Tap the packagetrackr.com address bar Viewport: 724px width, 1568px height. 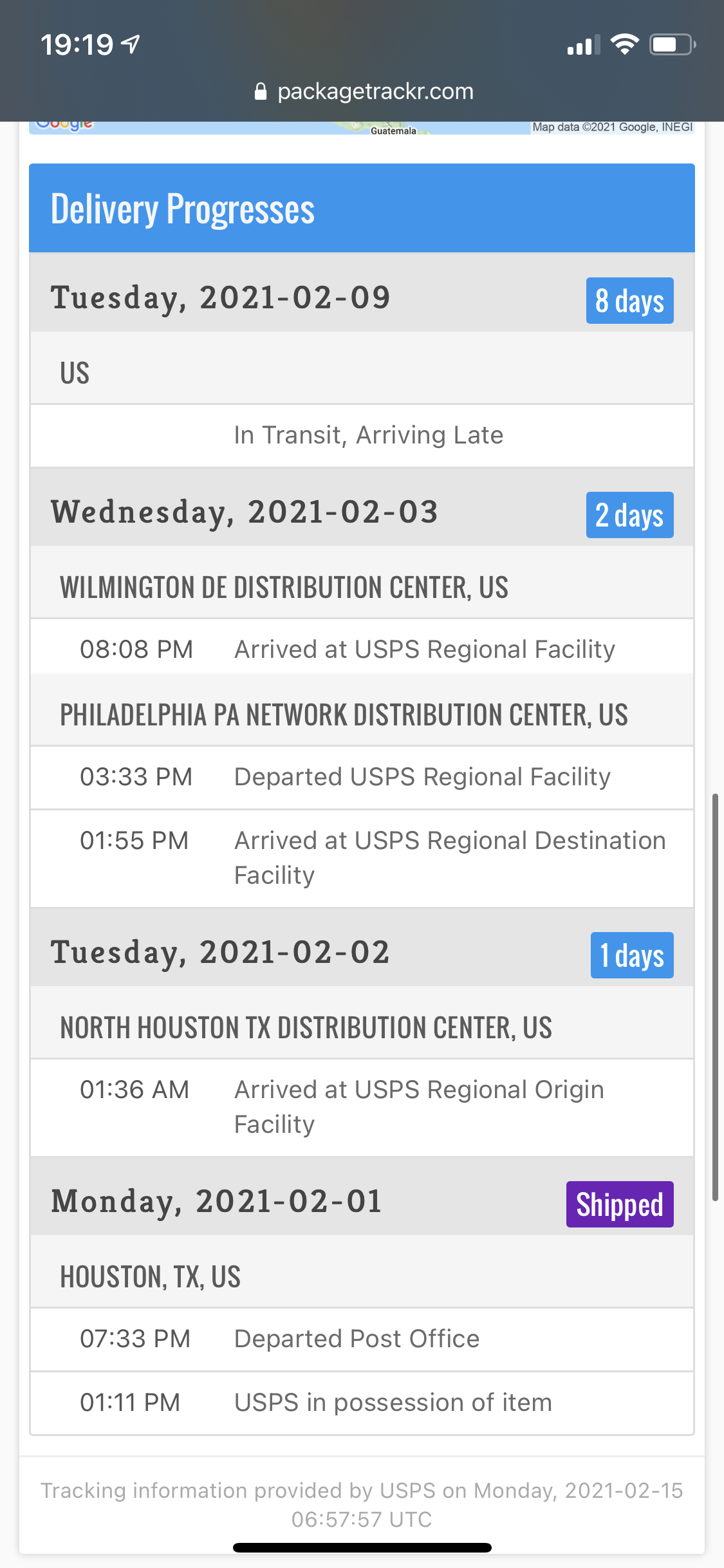pyautogui.click(x=364, y=91)
